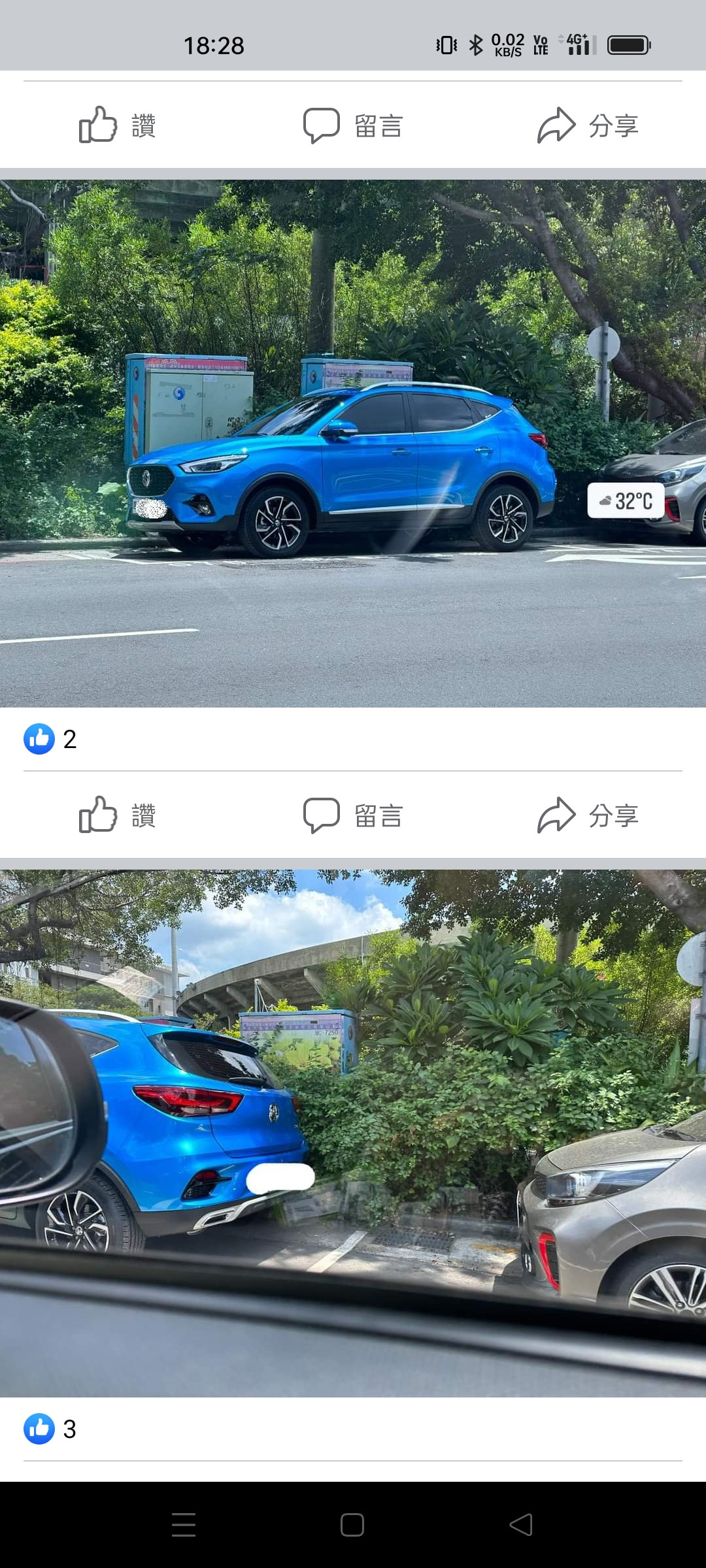Tap the topmost 分享 share button

588,125
